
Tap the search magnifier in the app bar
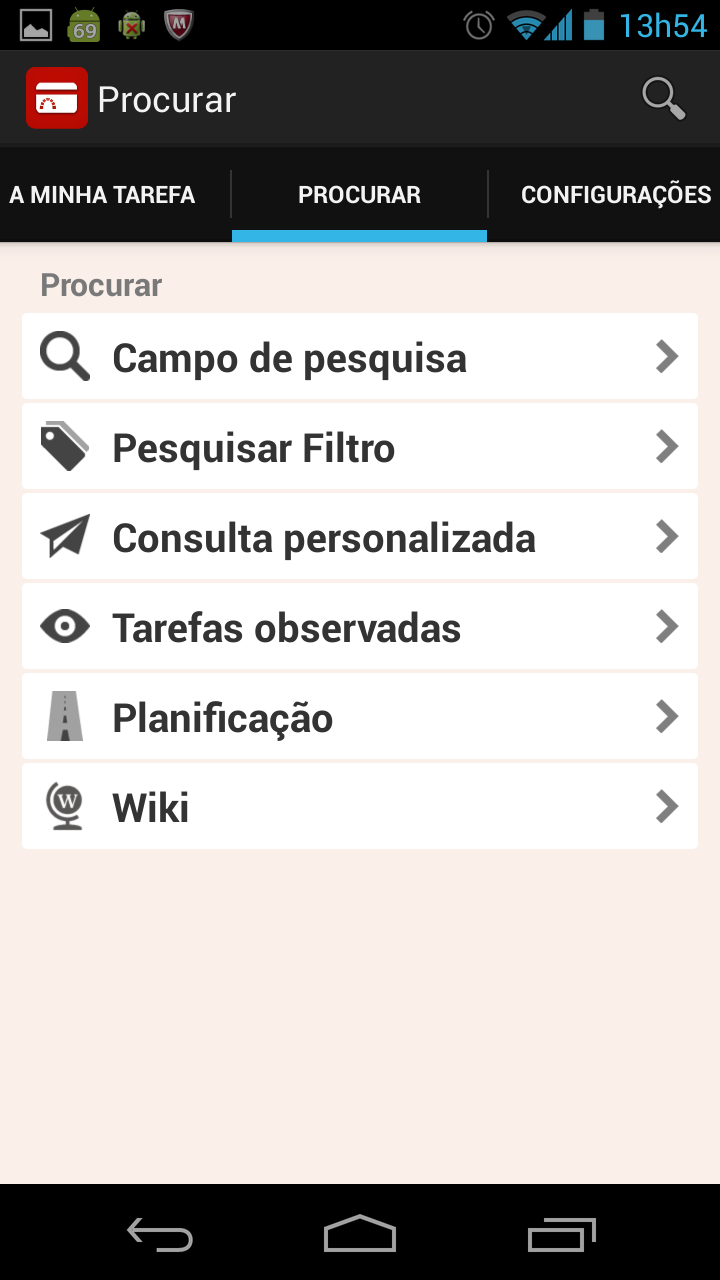(x=663, y=99)
